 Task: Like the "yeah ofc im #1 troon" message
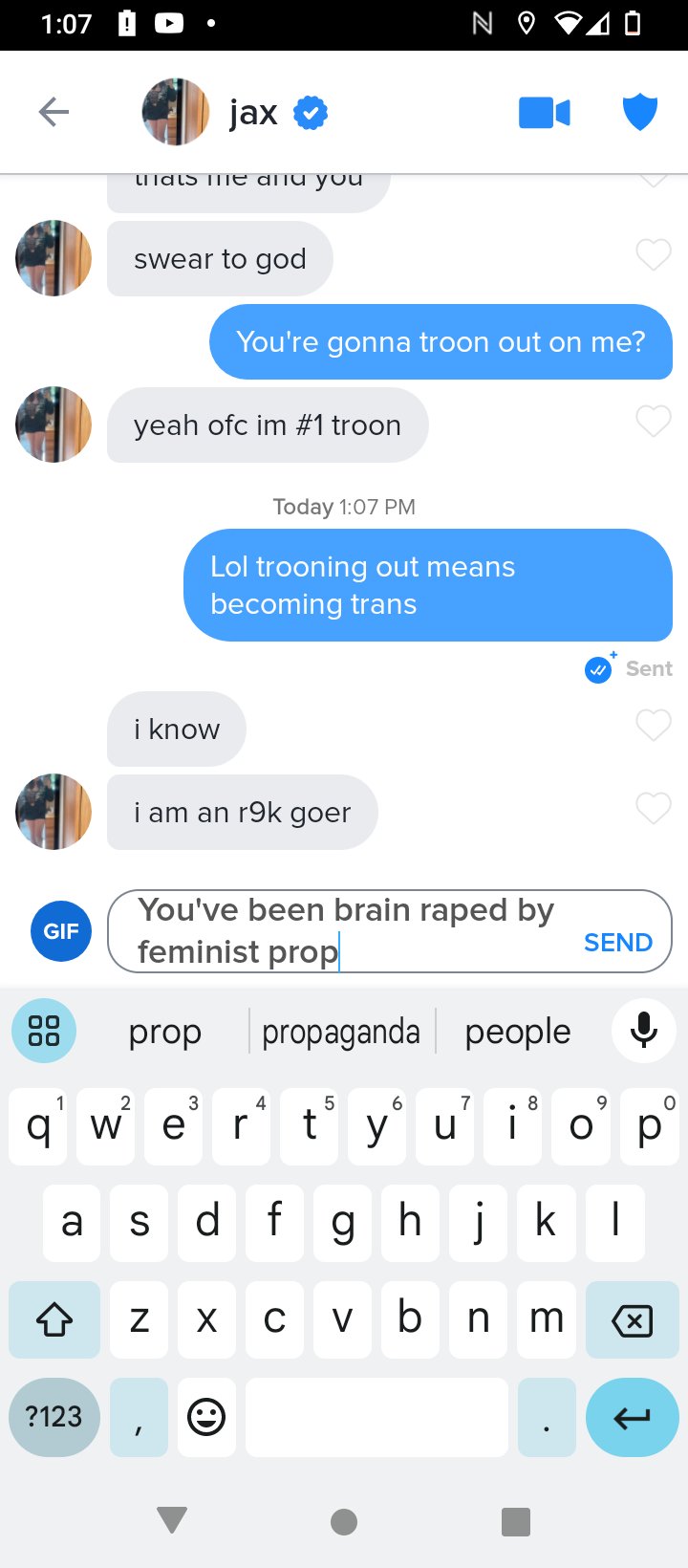coord(654,422)
